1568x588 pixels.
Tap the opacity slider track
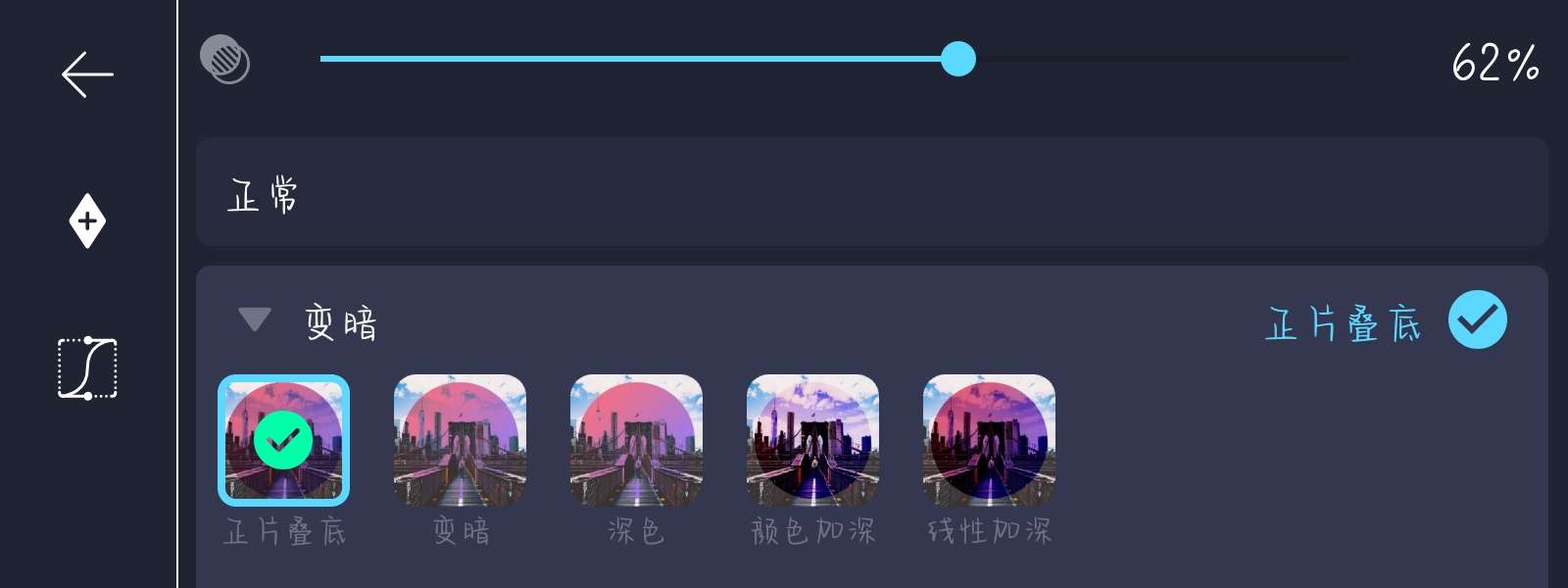[x=834, y=59]
